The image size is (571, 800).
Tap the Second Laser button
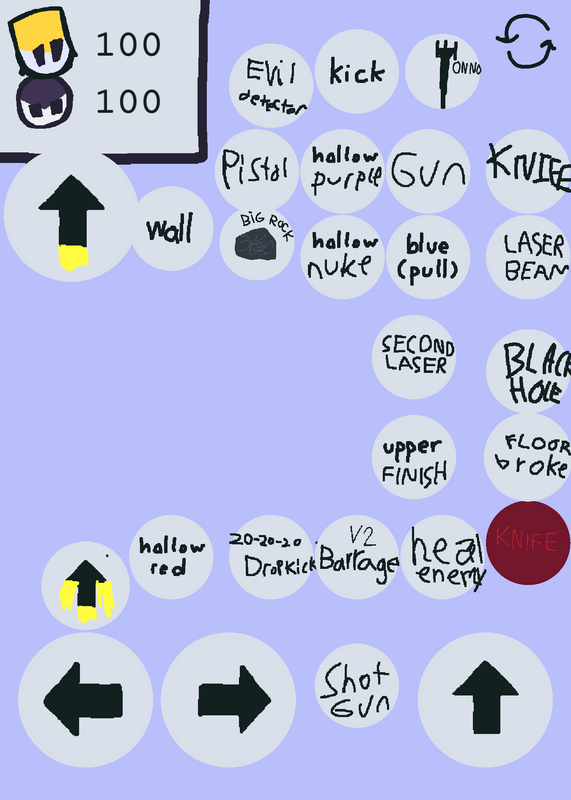[414, 357]
